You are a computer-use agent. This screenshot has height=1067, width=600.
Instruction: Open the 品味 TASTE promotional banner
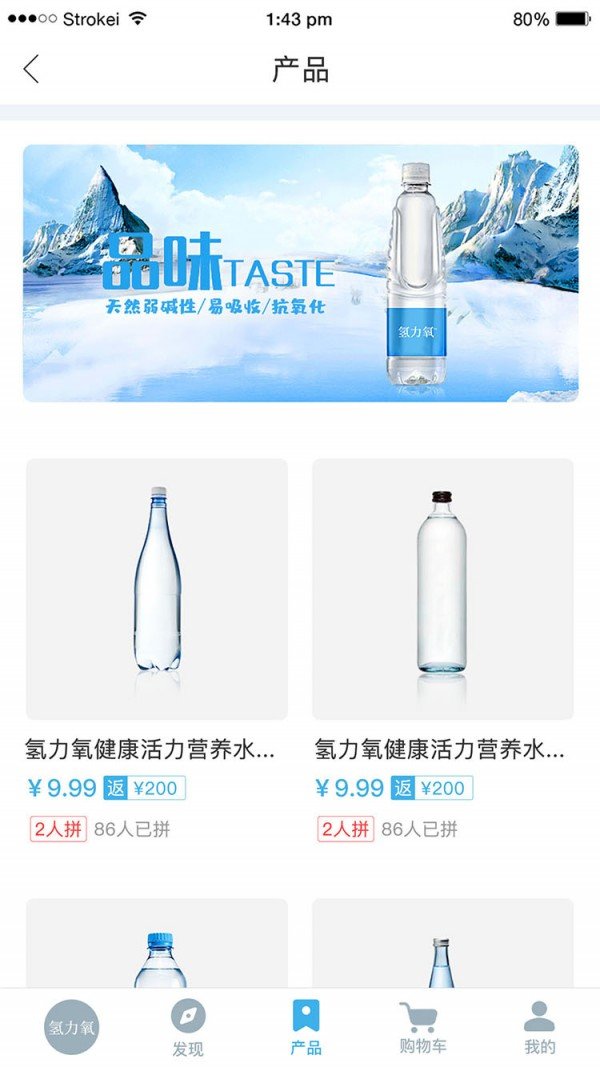(x=301, y=273)
